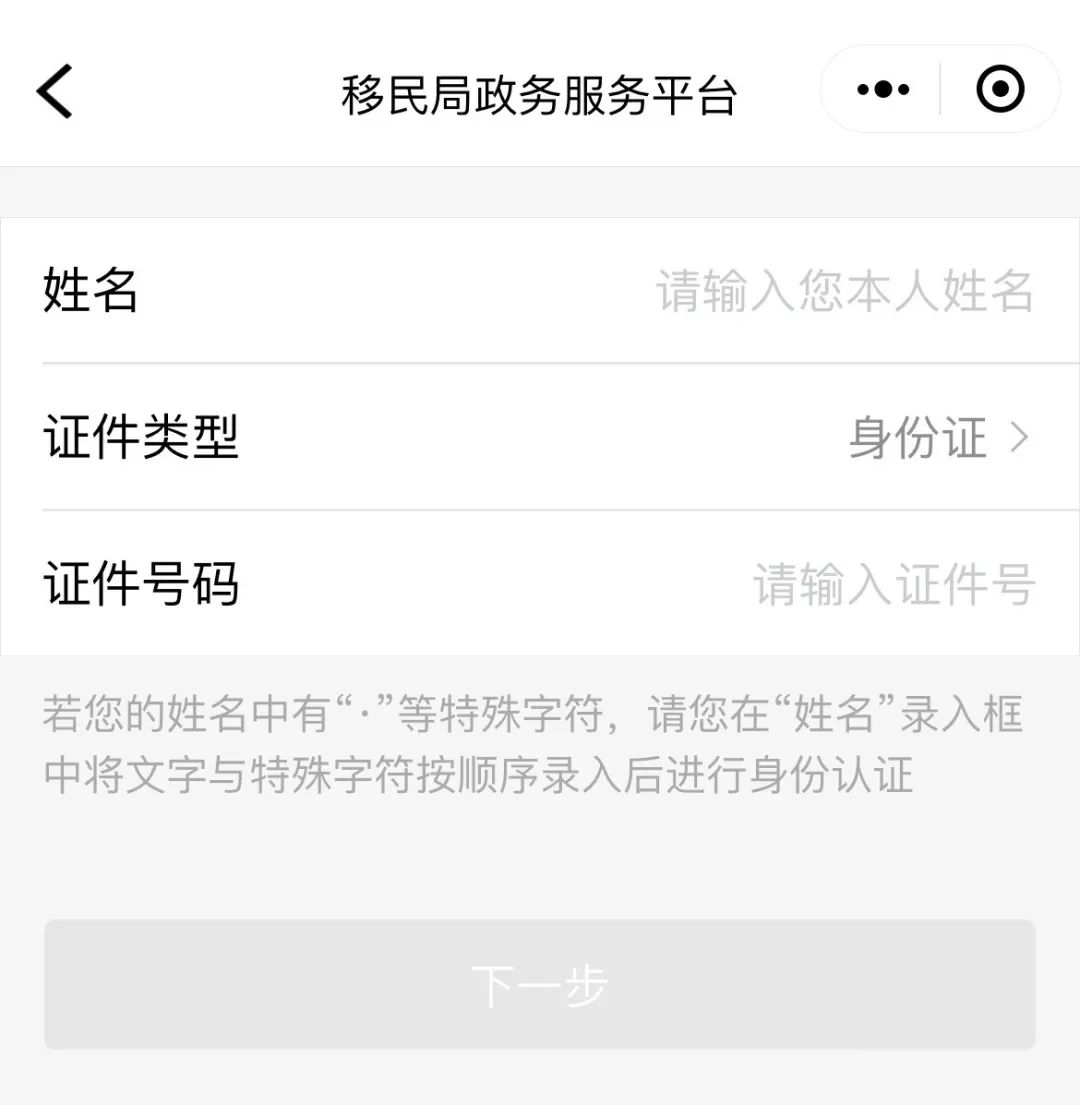Expand the certificate type options row
Screen dimensions: 1080x1105
click(x=540, y=437)
